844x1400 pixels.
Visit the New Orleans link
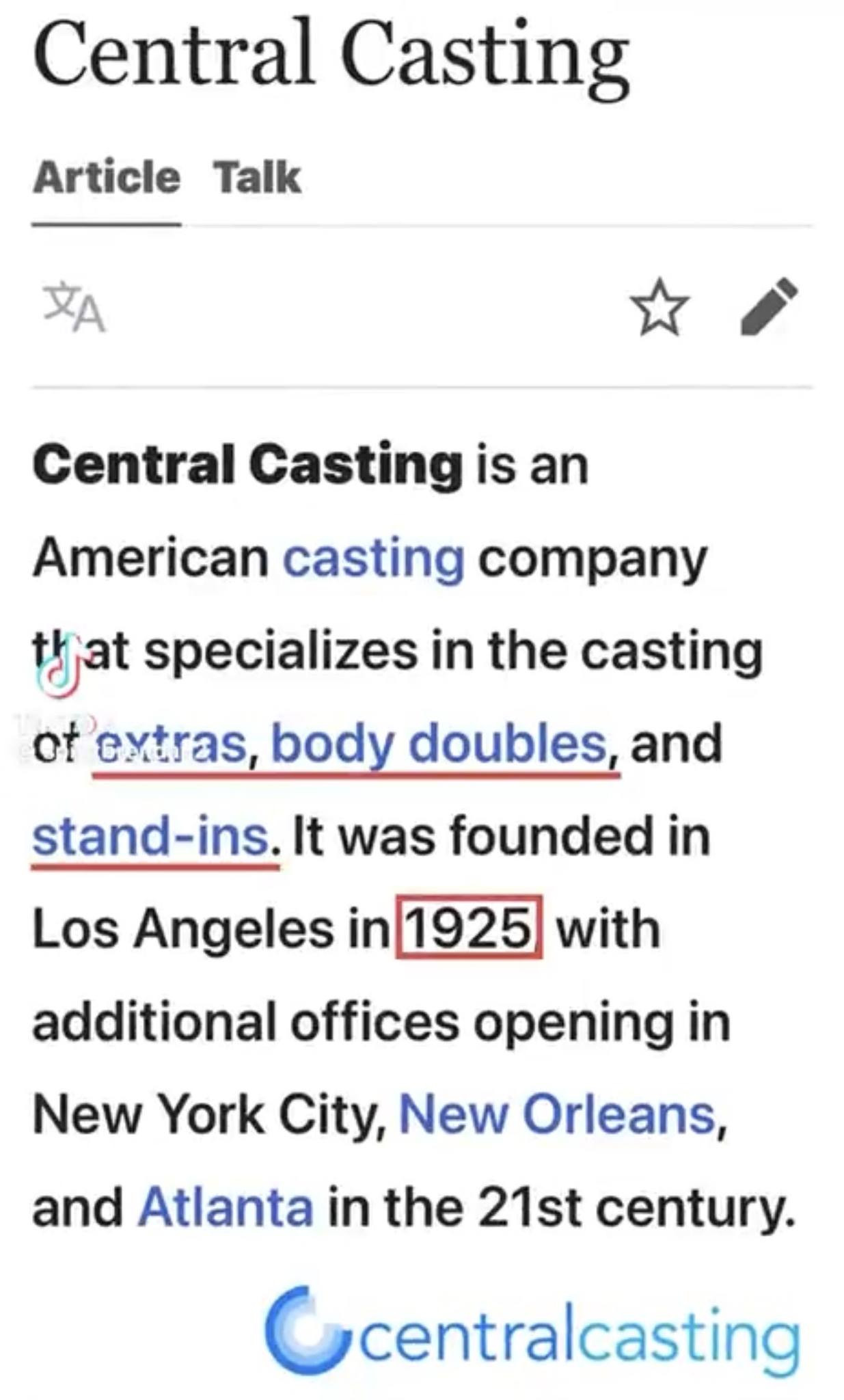click(556, 1115)
